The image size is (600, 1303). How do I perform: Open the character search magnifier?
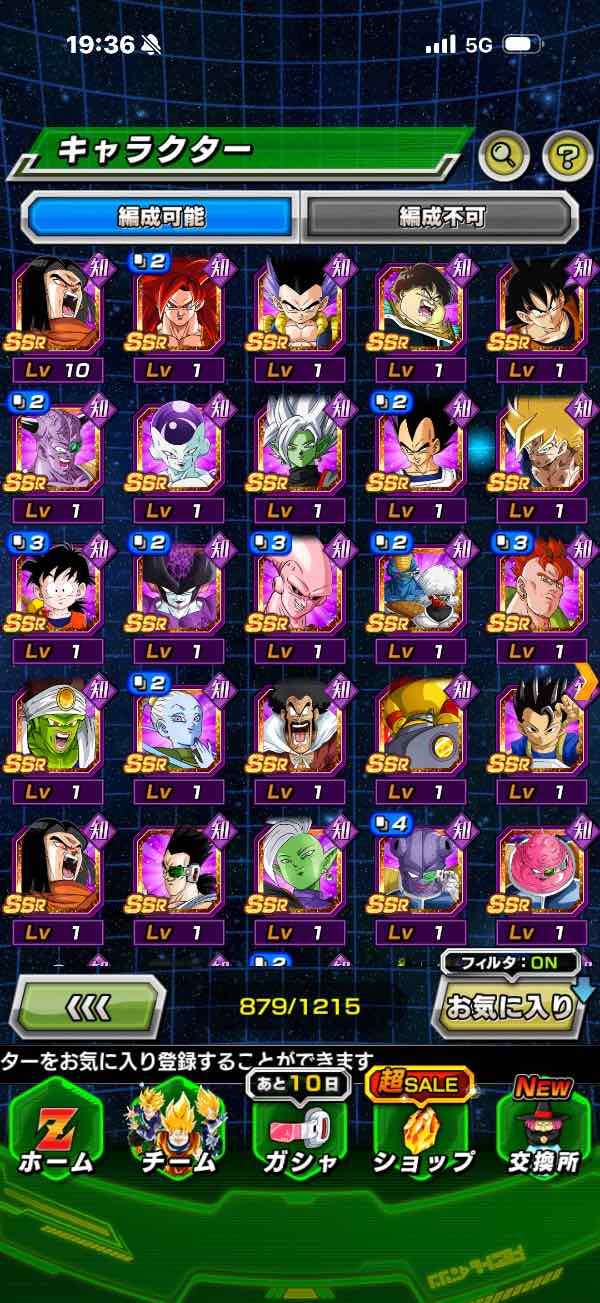coord(504,154)
